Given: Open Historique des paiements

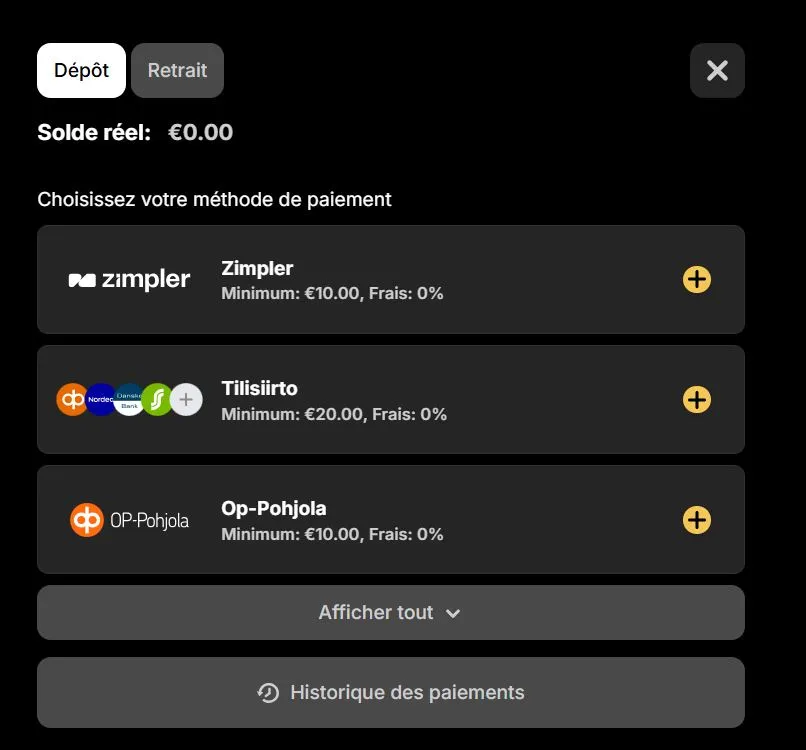Looking at the screenshot, I should coord(390,692).
